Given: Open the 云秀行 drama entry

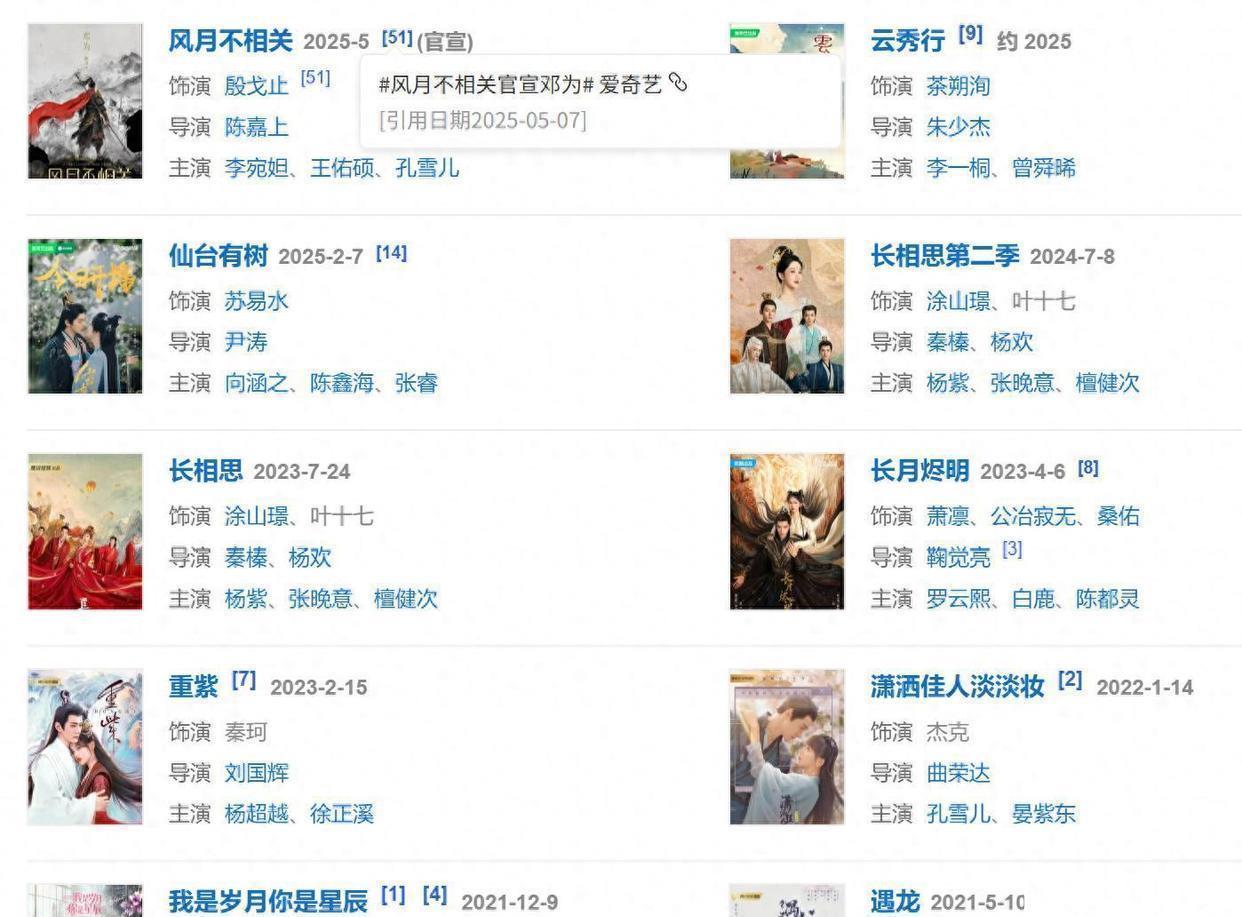Looking at the screenshot, I should [907, 41].
